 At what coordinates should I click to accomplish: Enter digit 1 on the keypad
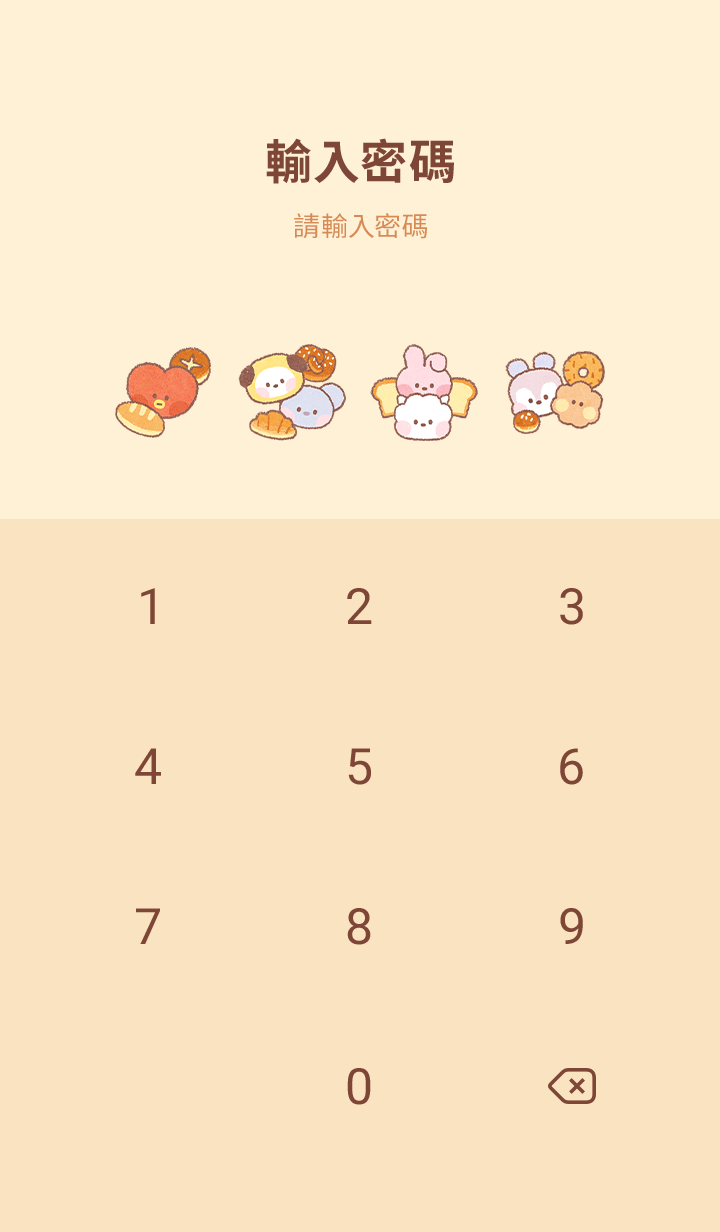[x=149, y=607]
